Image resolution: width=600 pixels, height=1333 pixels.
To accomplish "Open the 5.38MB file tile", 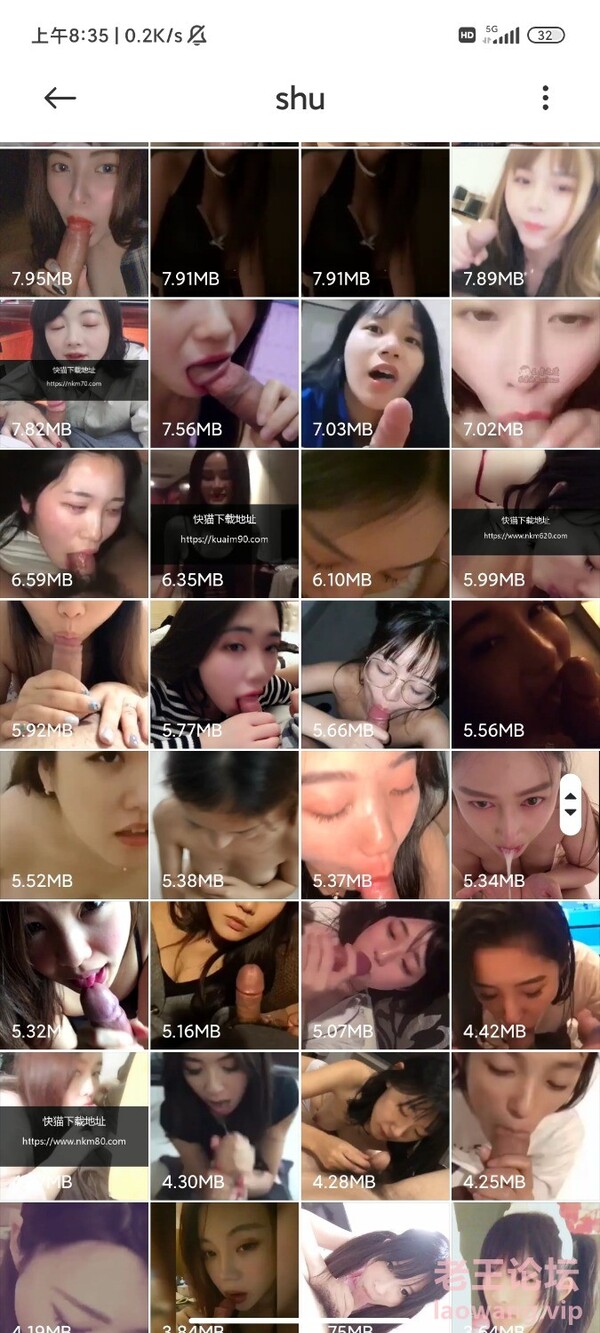I will 224,825.
